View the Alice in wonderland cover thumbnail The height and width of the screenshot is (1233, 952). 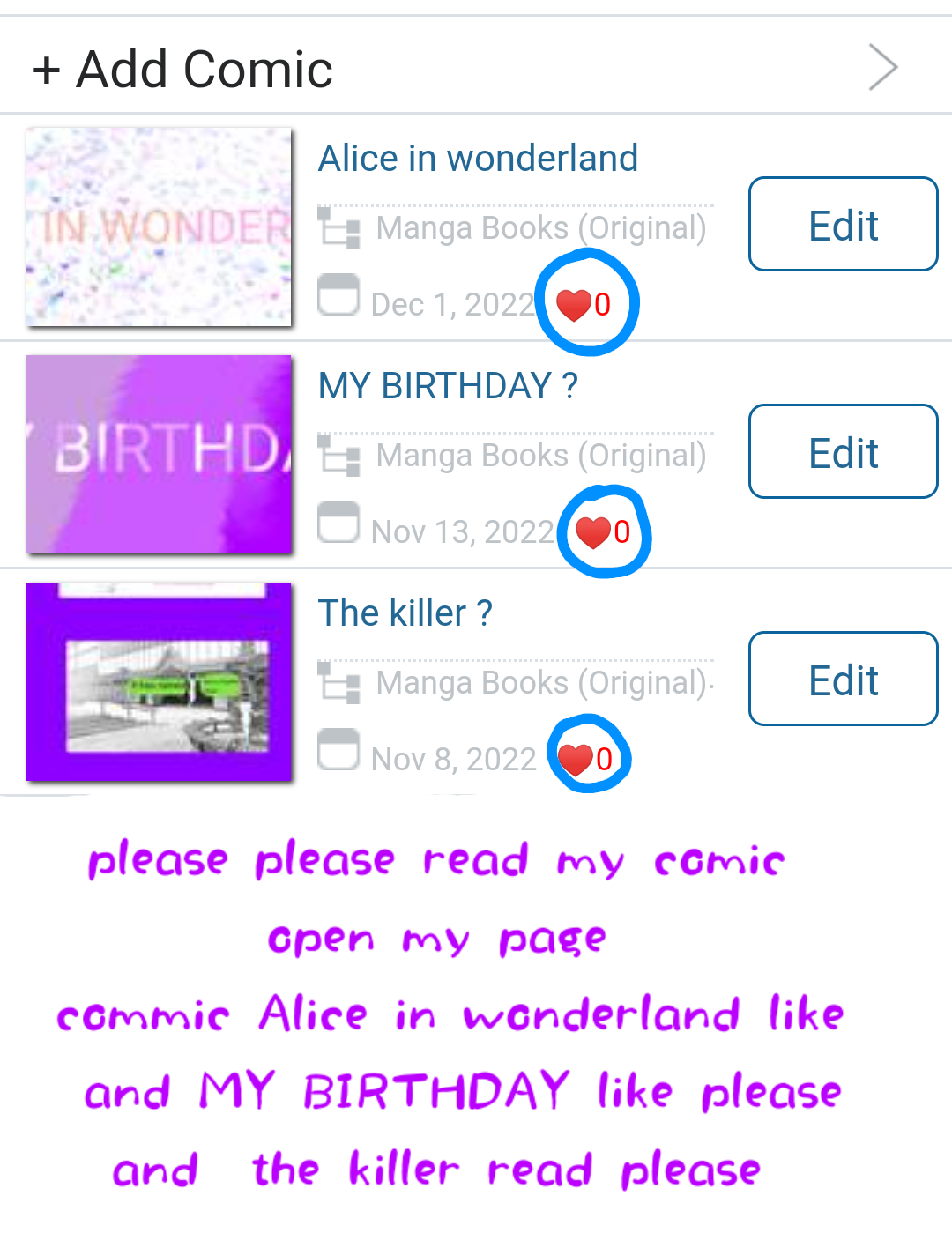coord(159,227)
